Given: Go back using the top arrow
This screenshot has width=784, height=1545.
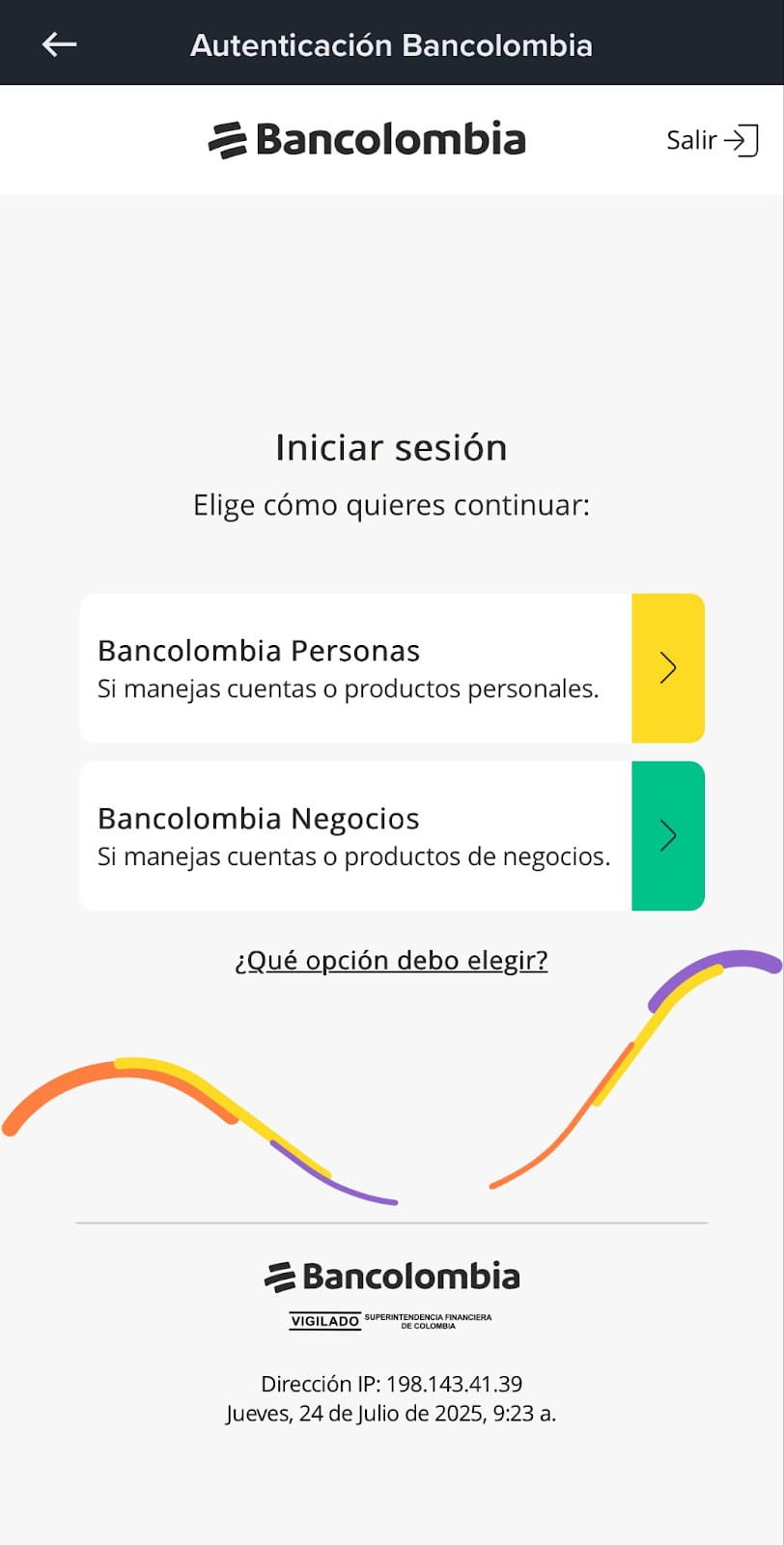Looking at the screenshot, I should [x=59, y=44].
